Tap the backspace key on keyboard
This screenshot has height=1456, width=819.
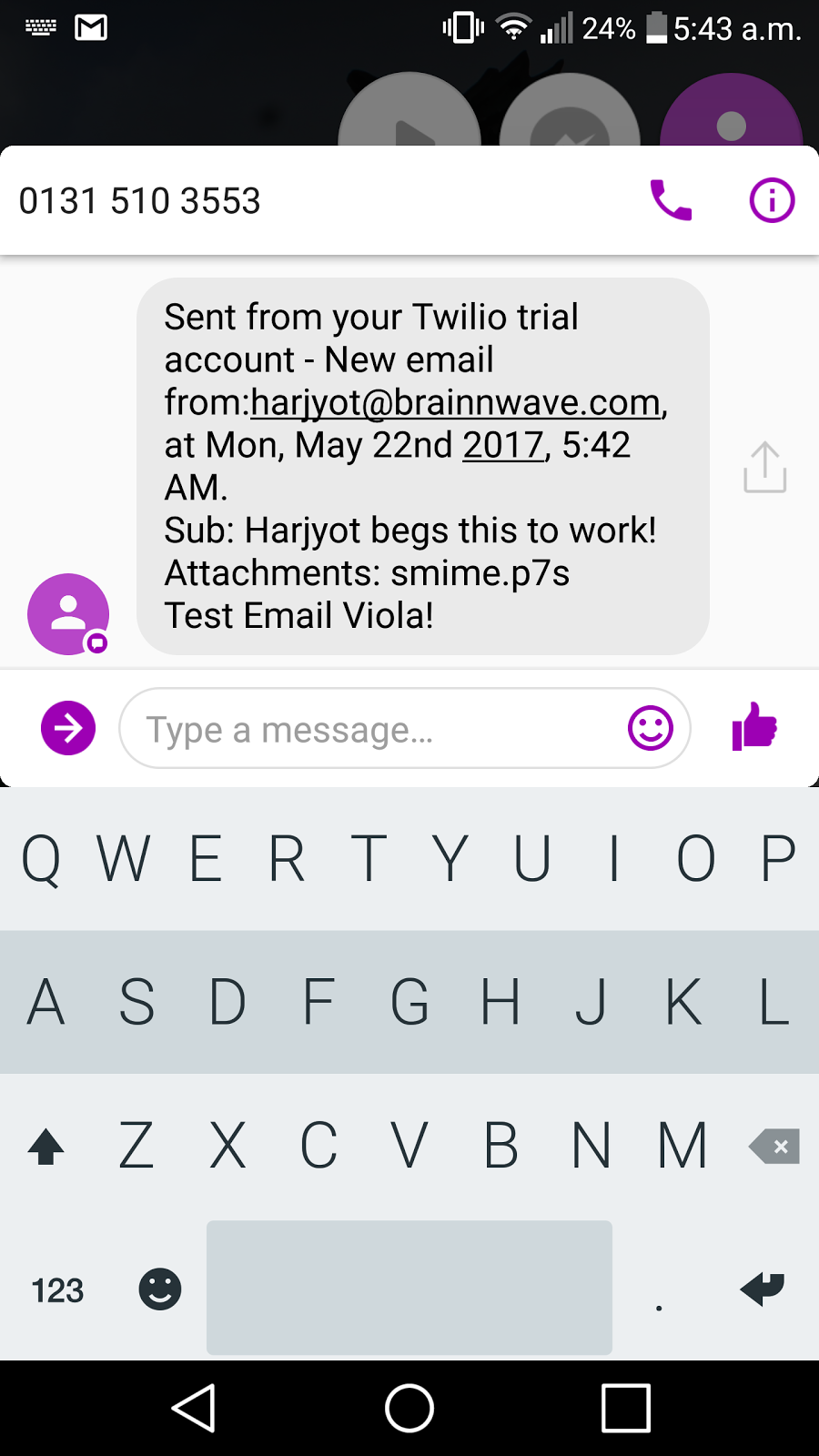tap(774, 1147)
